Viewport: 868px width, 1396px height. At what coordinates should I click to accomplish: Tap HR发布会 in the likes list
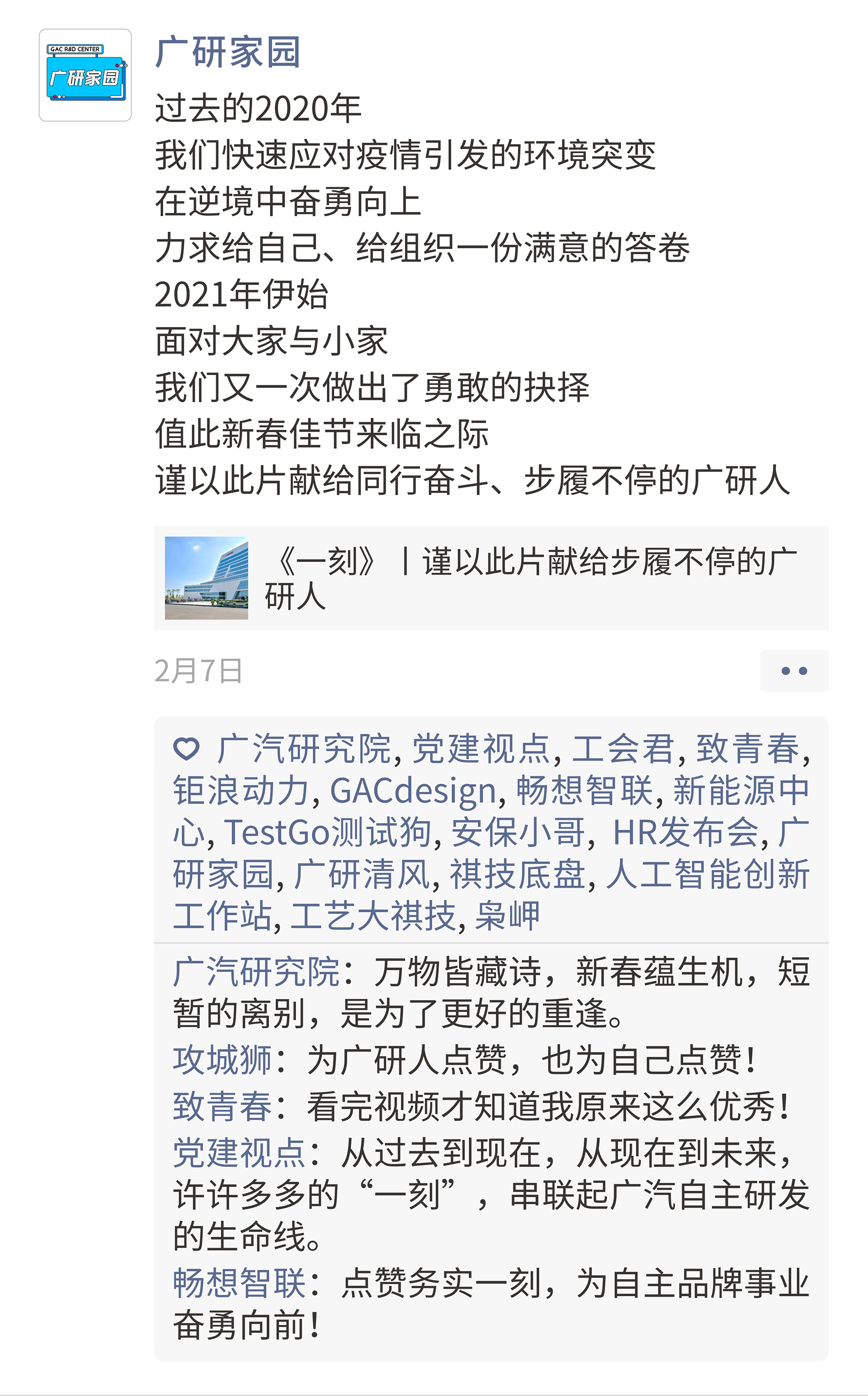(685, 832)
